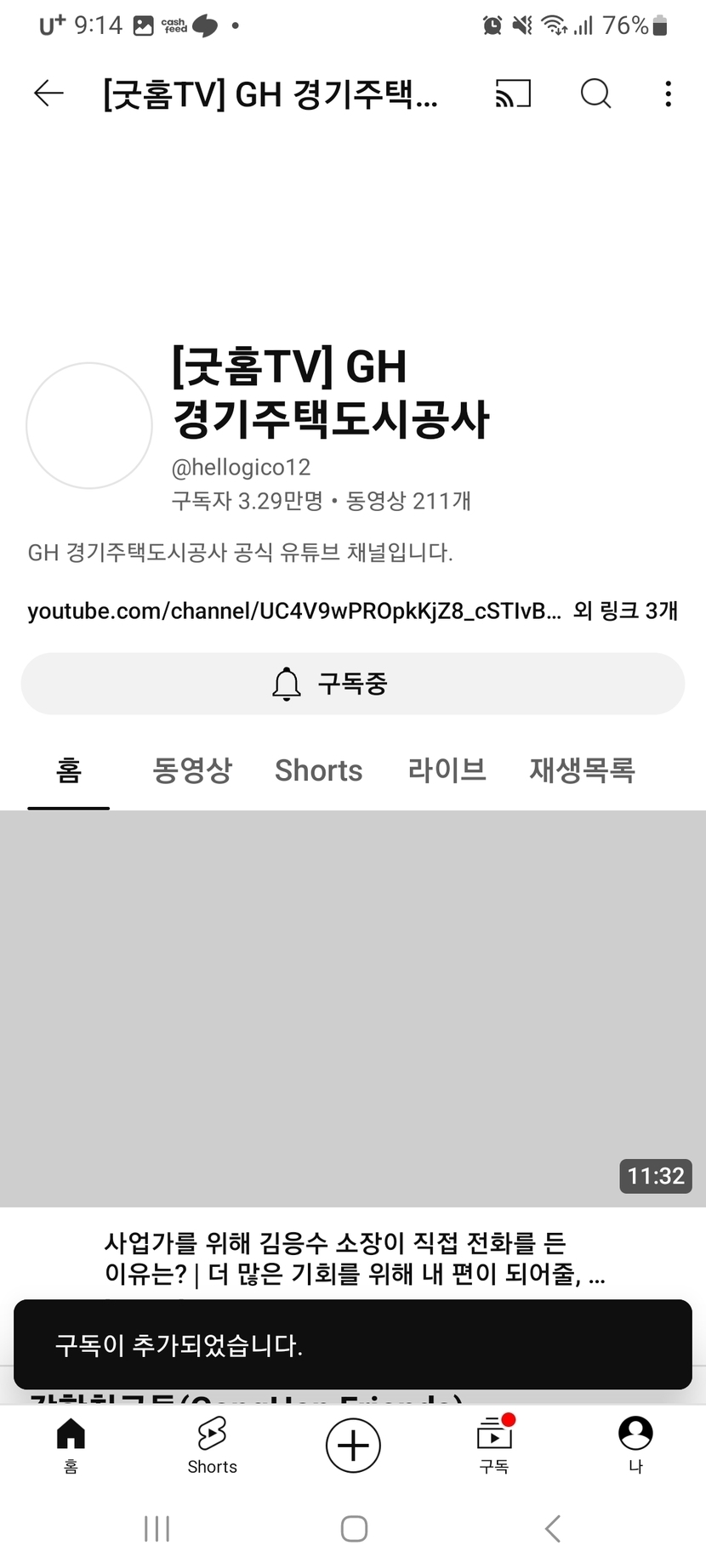Tap the plus create button

point(353,1445)
